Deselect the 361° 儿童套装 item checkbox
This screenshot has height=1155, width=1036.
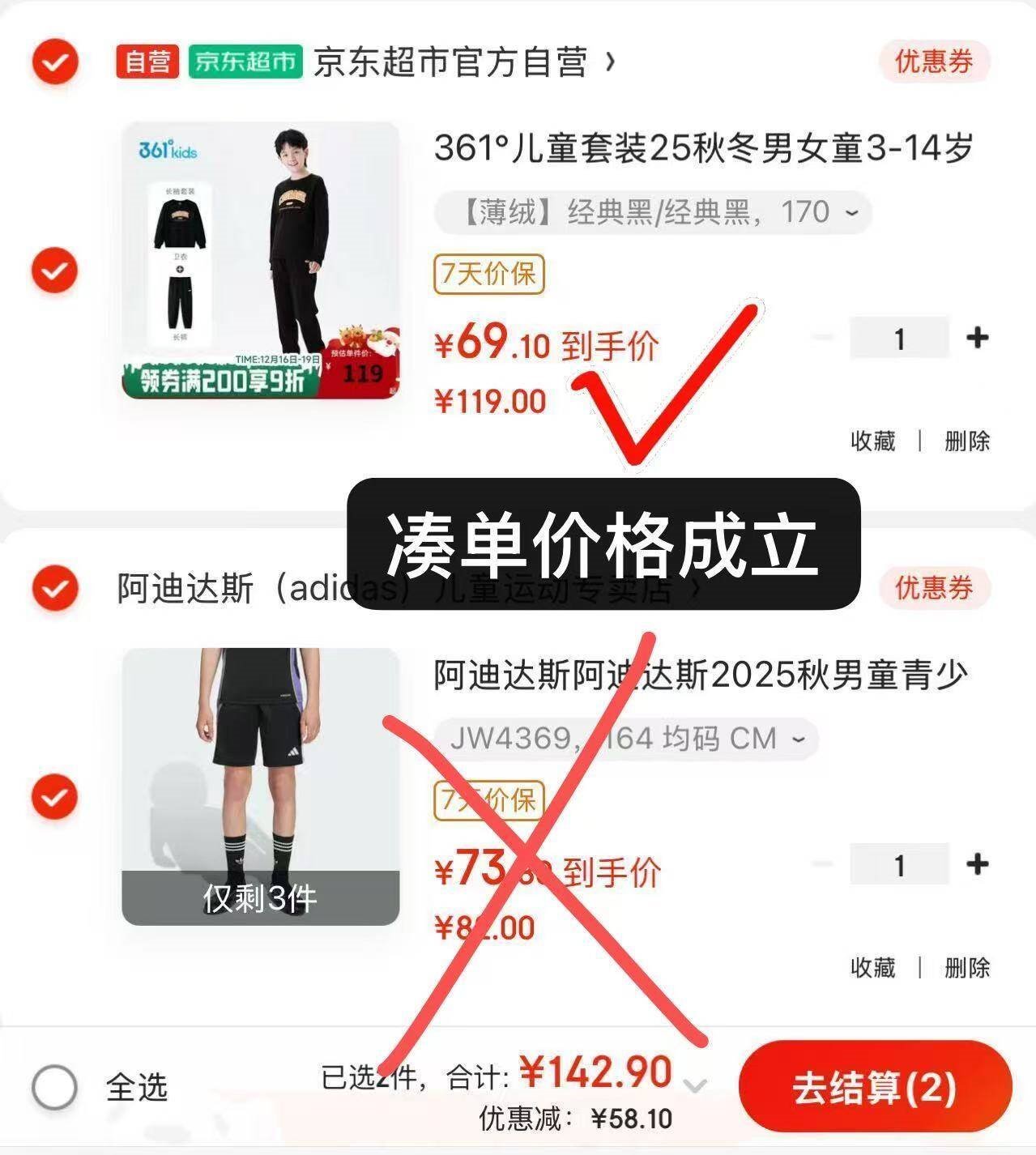tap(54, 270)
